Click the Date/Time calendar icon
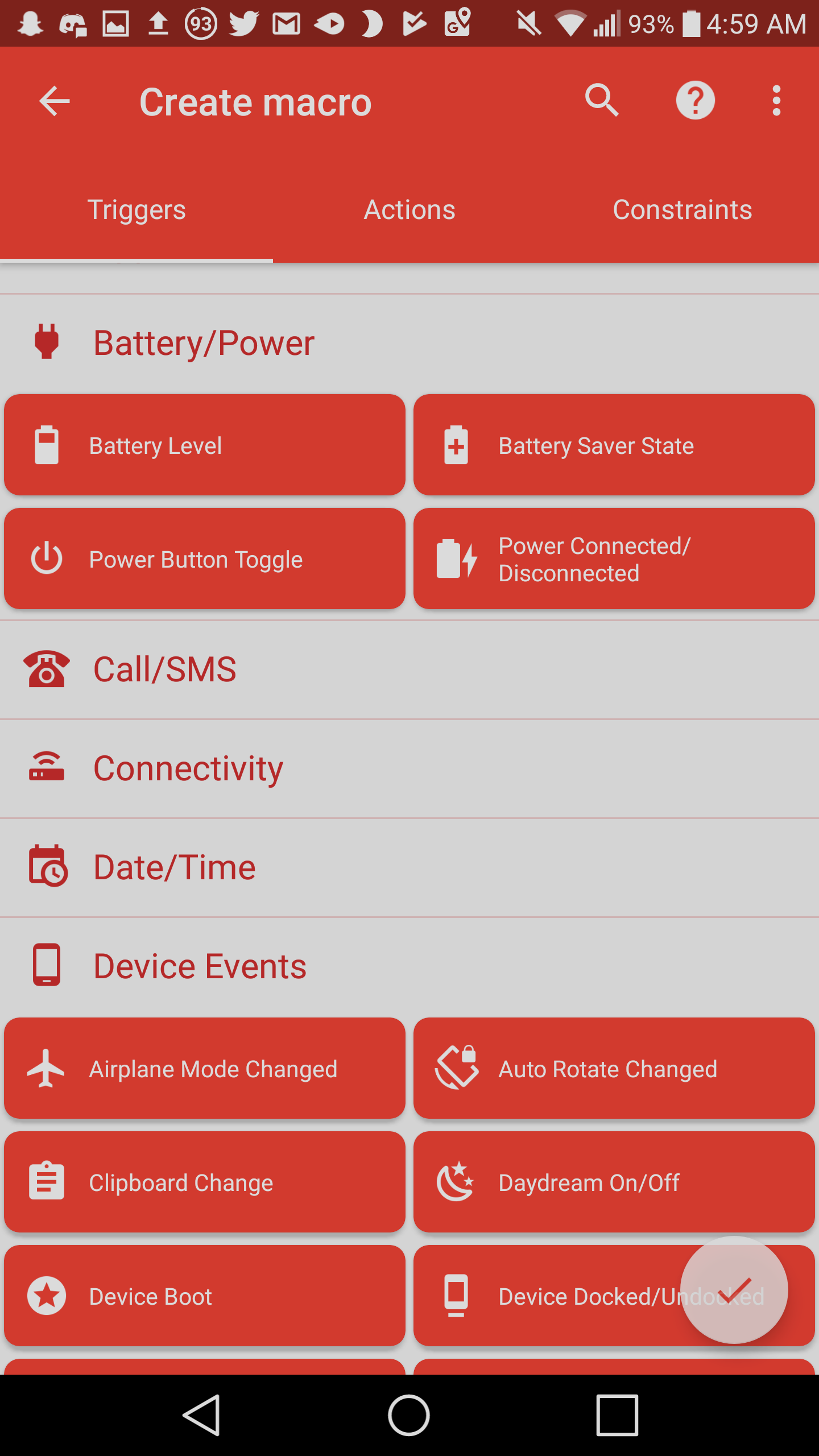Image resolution: width=819 pixels, height=1456 pixels. (x=48, y=866)
